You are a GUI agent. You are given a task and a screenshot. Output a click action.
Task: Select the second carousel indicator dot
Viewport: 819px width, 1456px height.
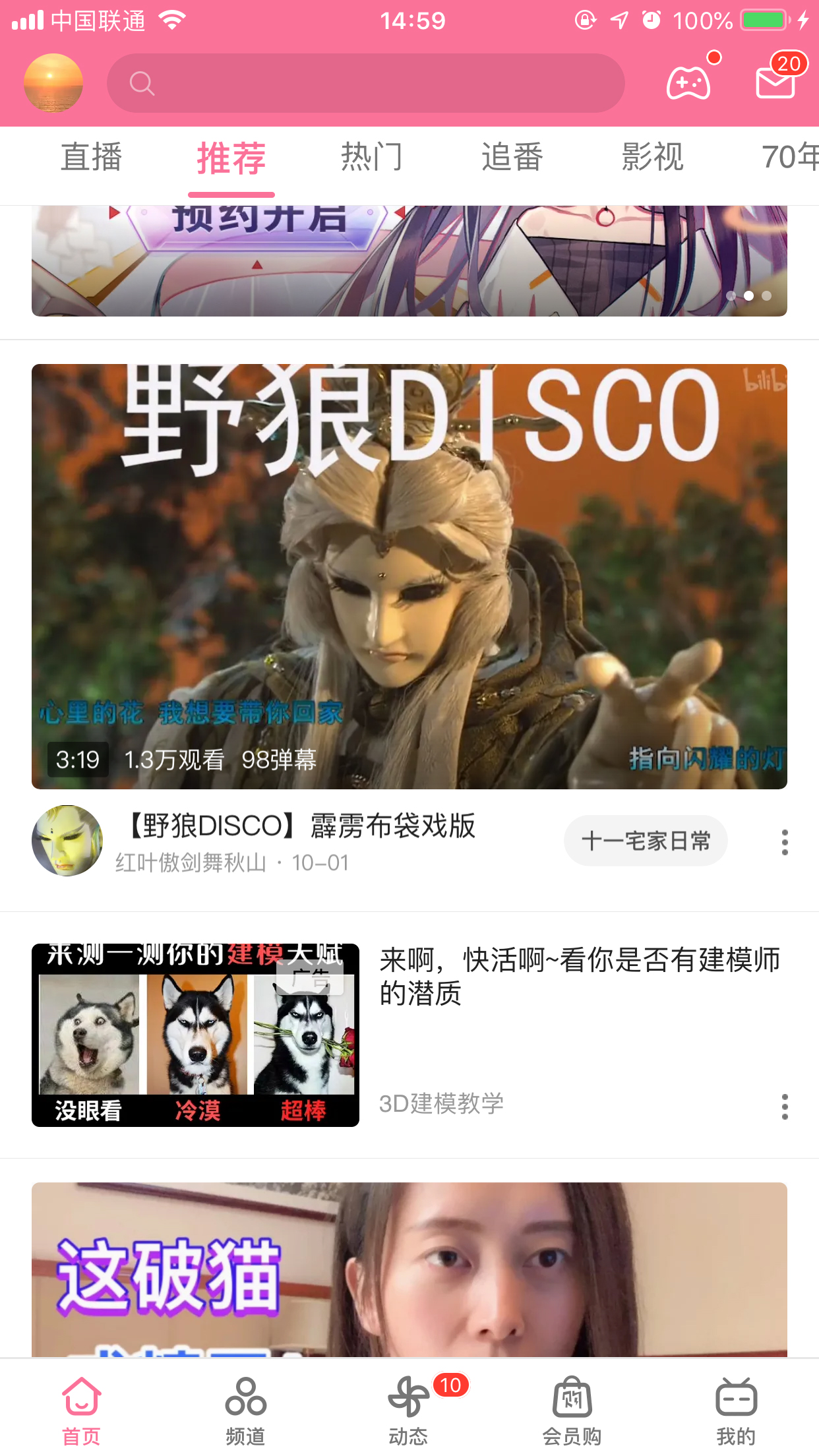click(748, 297)
